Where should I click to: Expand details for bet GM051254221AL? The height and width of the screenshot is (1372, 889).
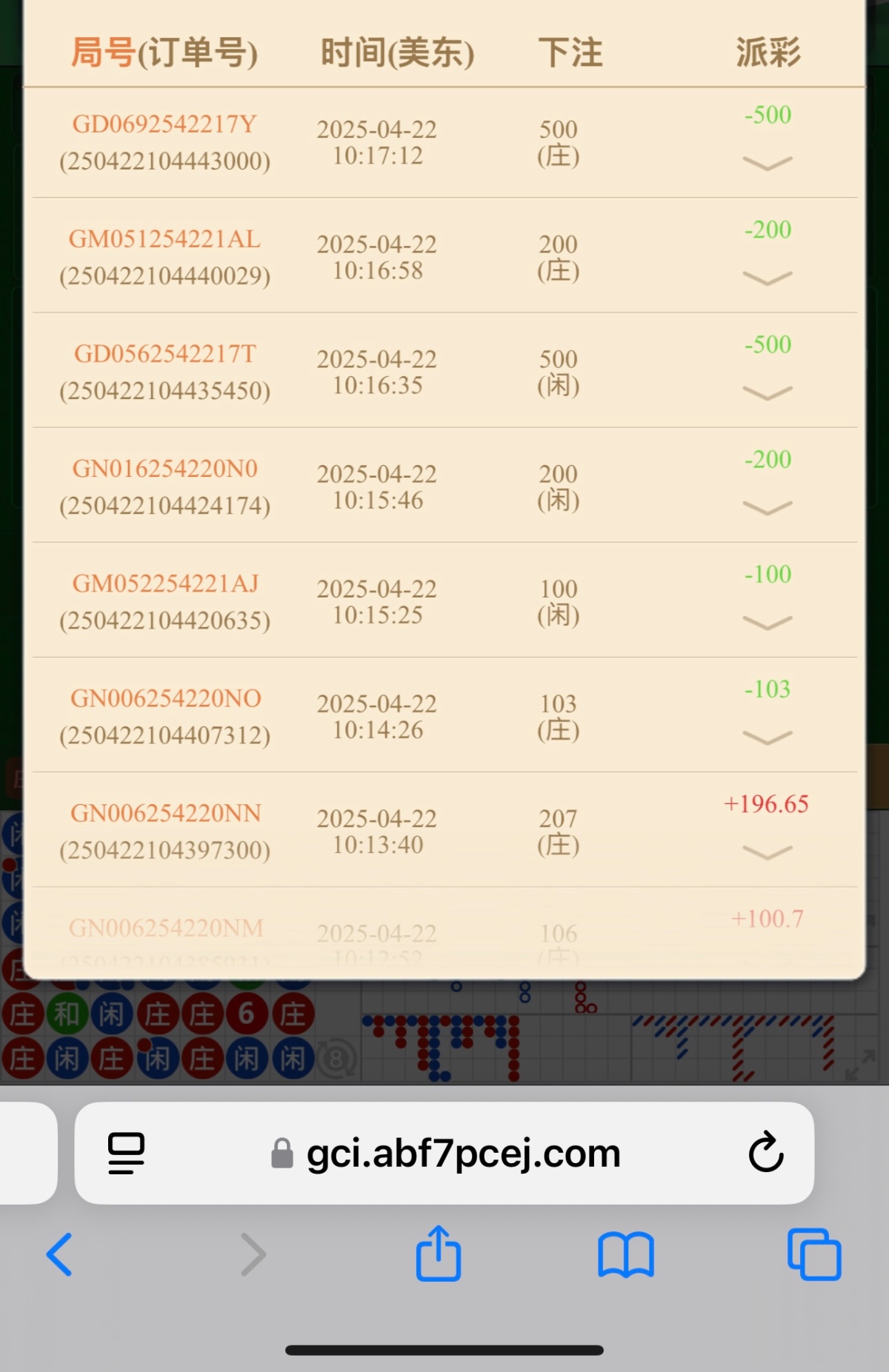[768, 278]
